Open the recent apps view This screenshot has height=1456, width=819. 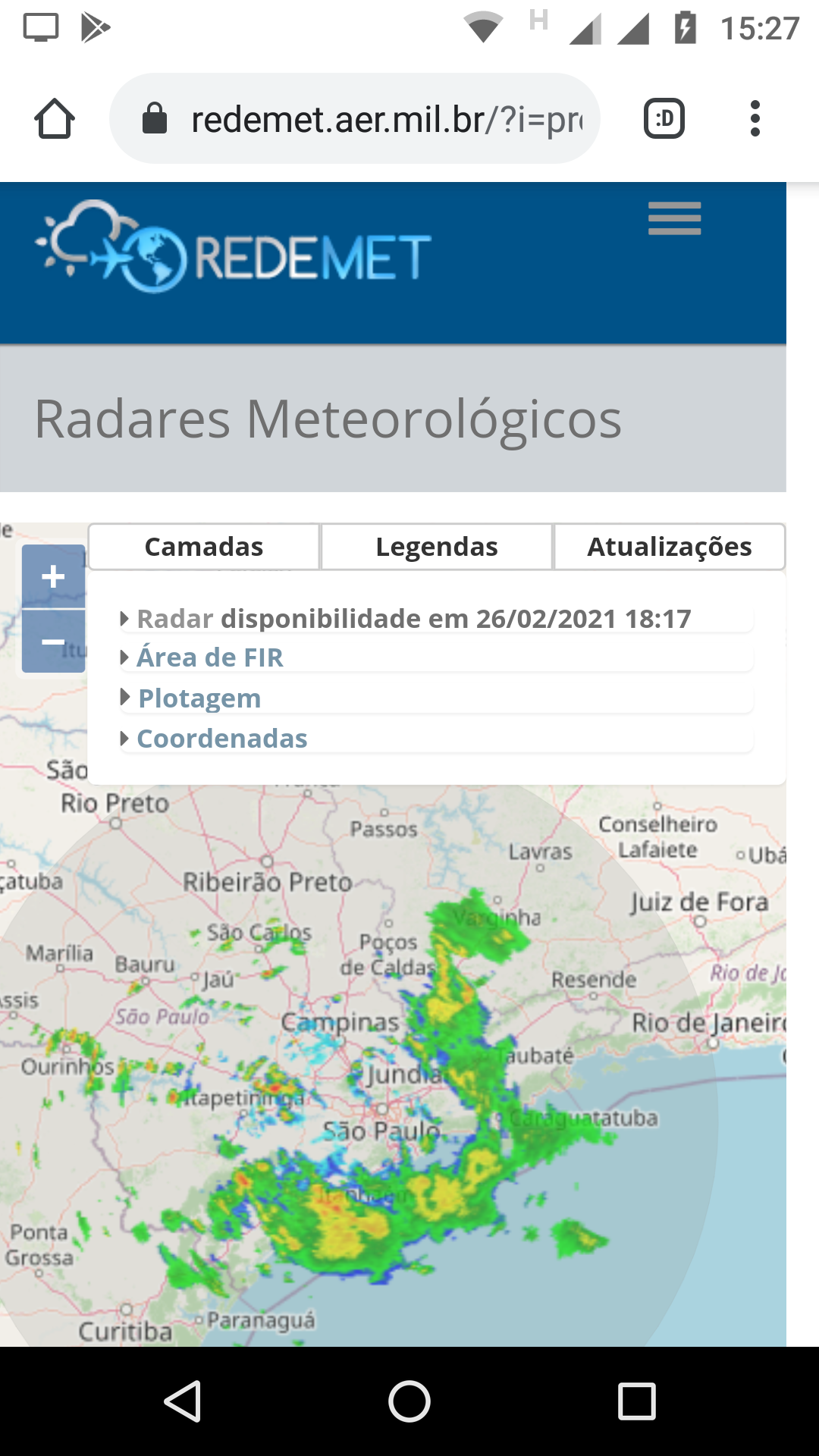pos(636,1401)
